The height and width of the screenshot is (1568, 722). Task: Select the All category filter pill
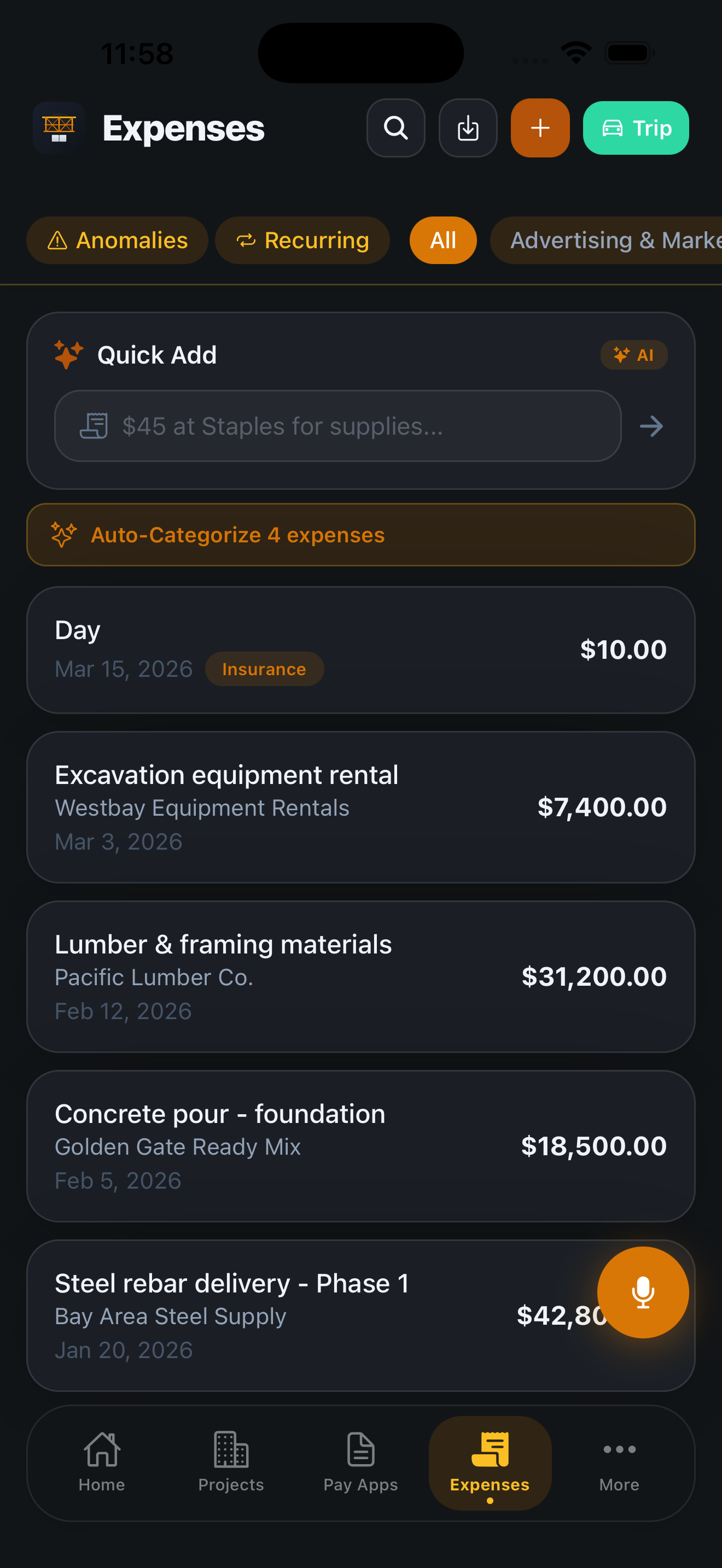[x=442, y=240]
